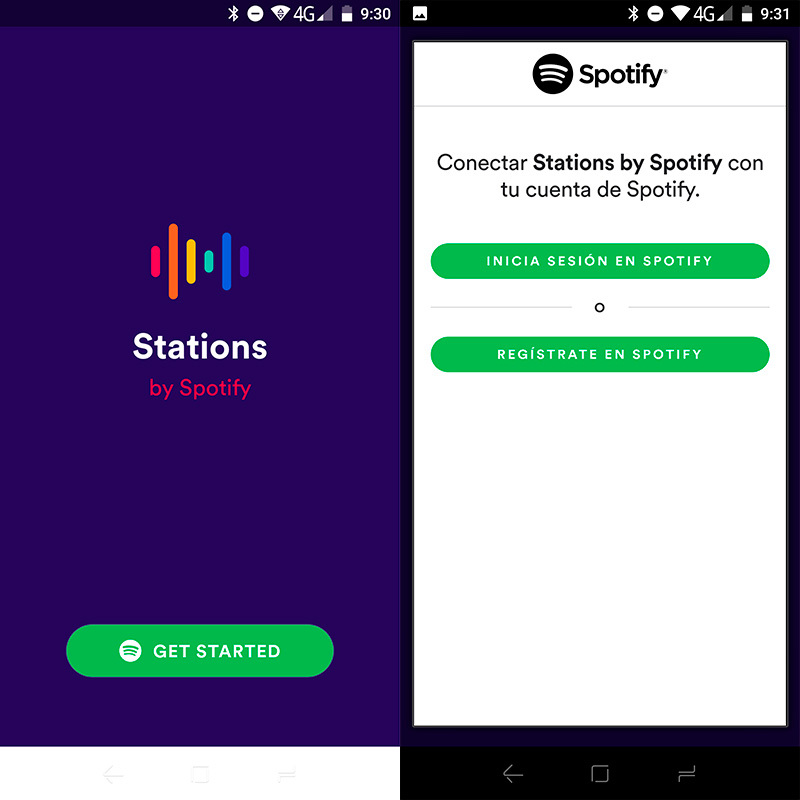Tap the Get Started button

coord(200,651)
